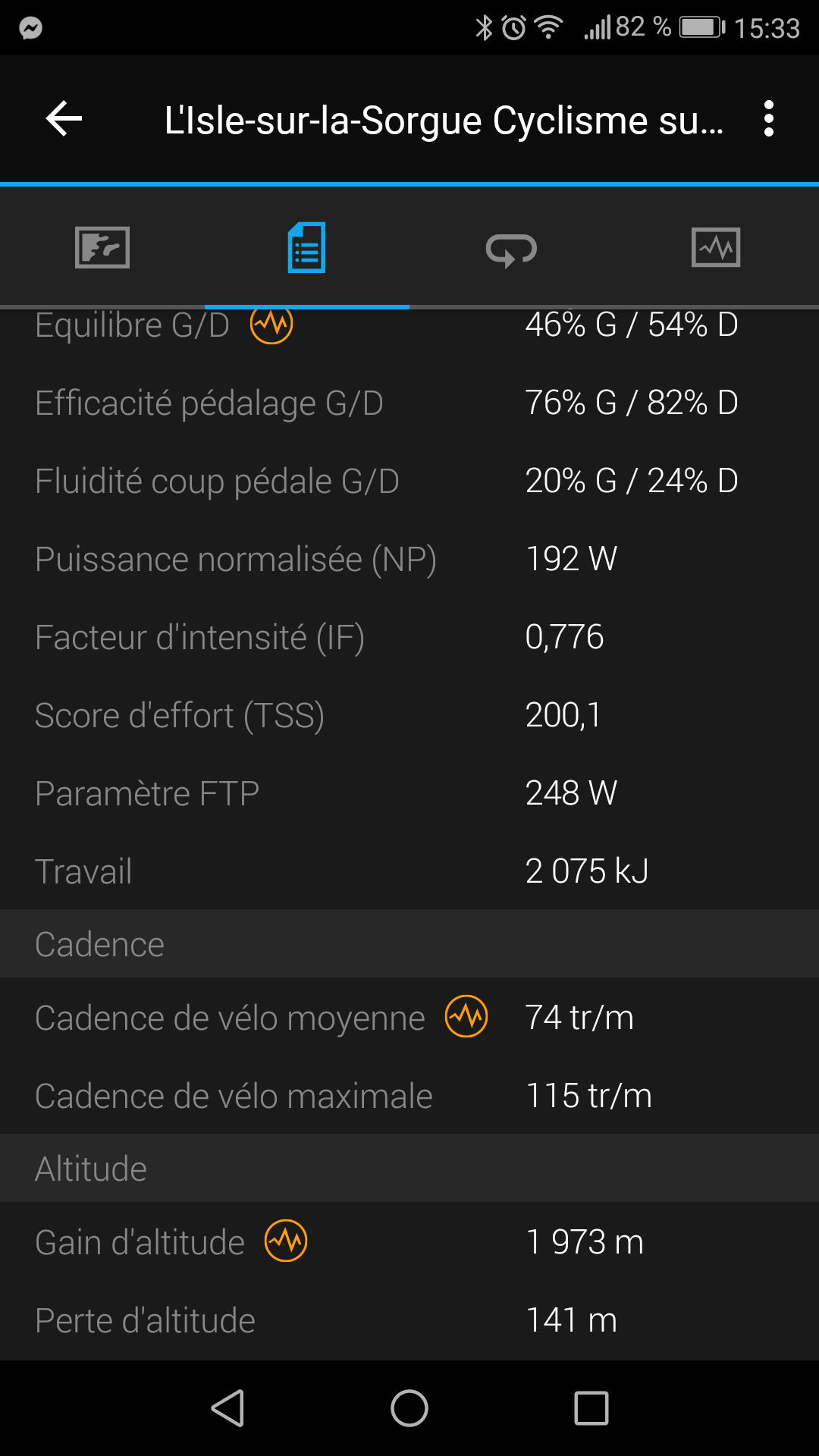819x1456 pixels.
Task: Open chart icon next to Equilibre G/D
Action: point(271,324)
